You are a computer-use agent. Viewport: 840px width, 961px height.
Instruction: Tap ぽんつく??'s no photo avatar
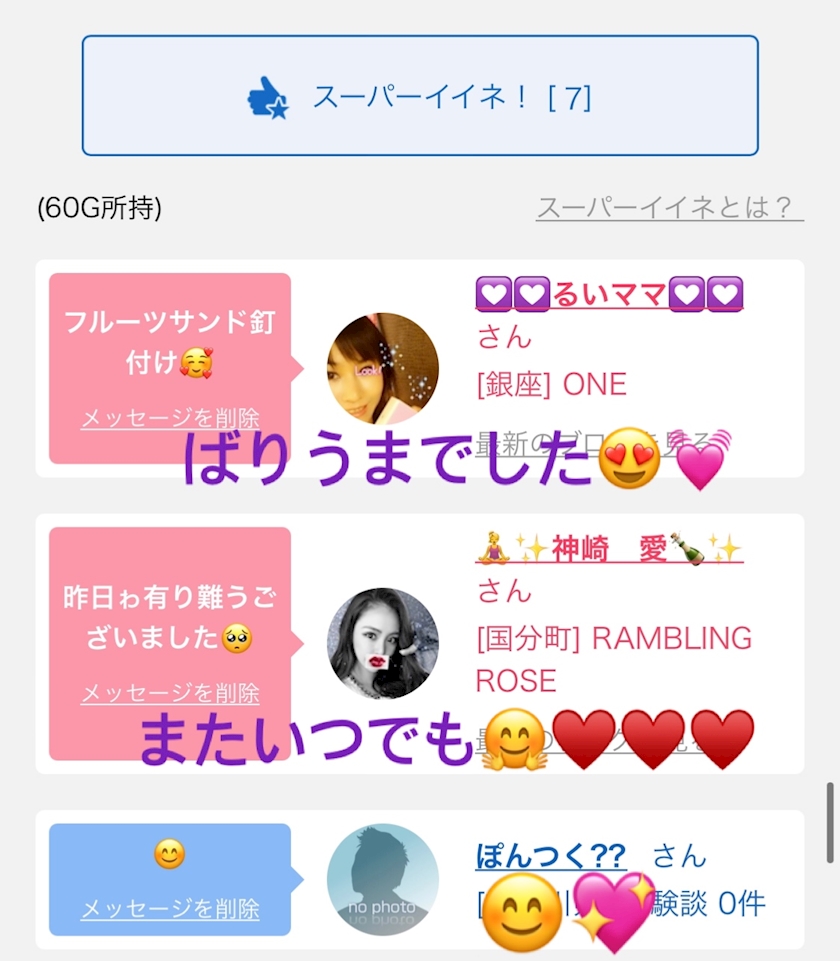tap(383, 879)
